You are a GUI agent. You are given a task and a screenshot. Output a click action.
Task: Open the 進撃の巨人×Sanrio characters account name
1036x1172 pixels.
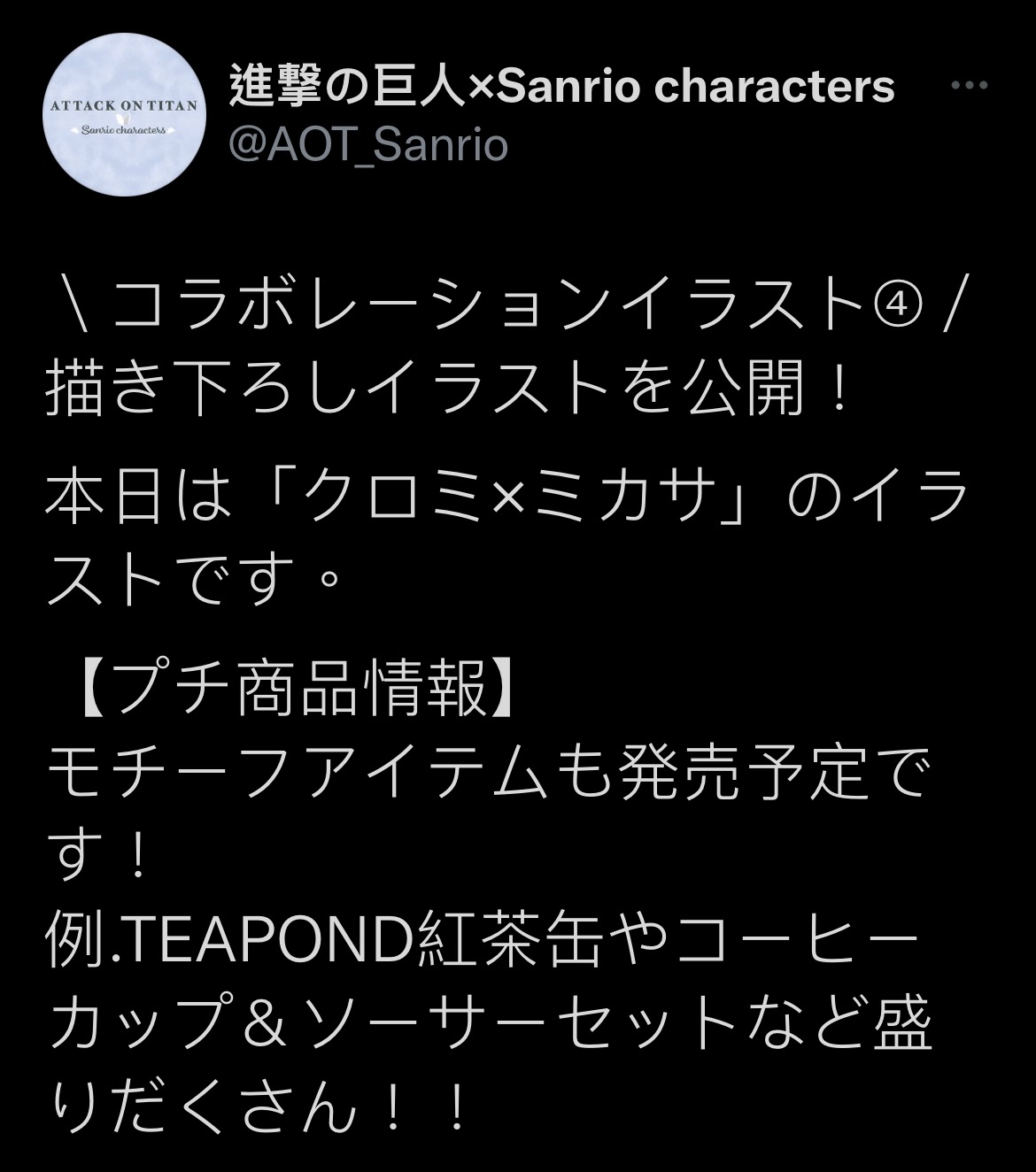pyautogui.click(x=561, y=86)
